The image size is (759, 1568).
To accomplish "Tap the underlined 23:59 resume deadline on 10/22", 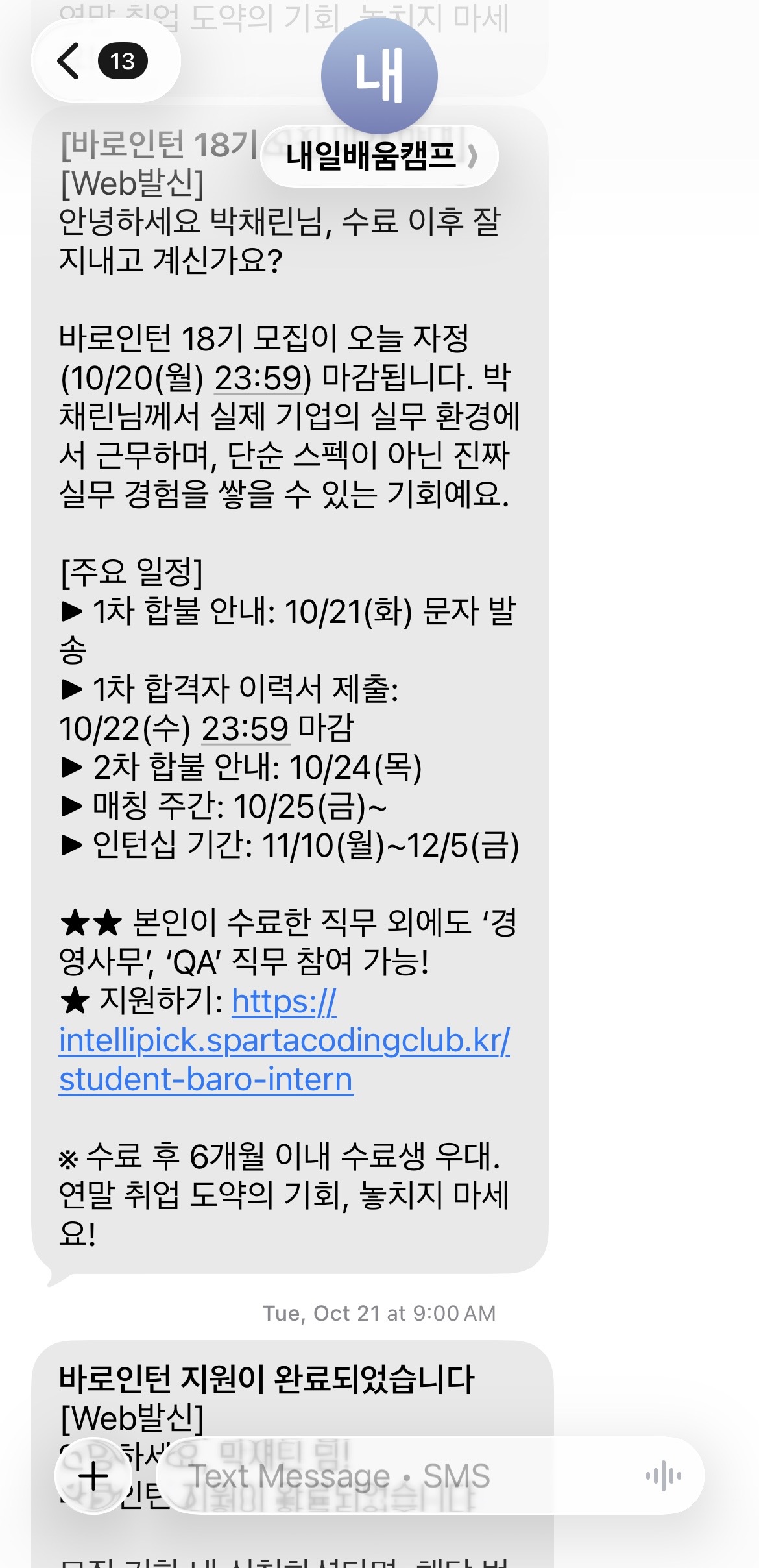I will 245,729.
